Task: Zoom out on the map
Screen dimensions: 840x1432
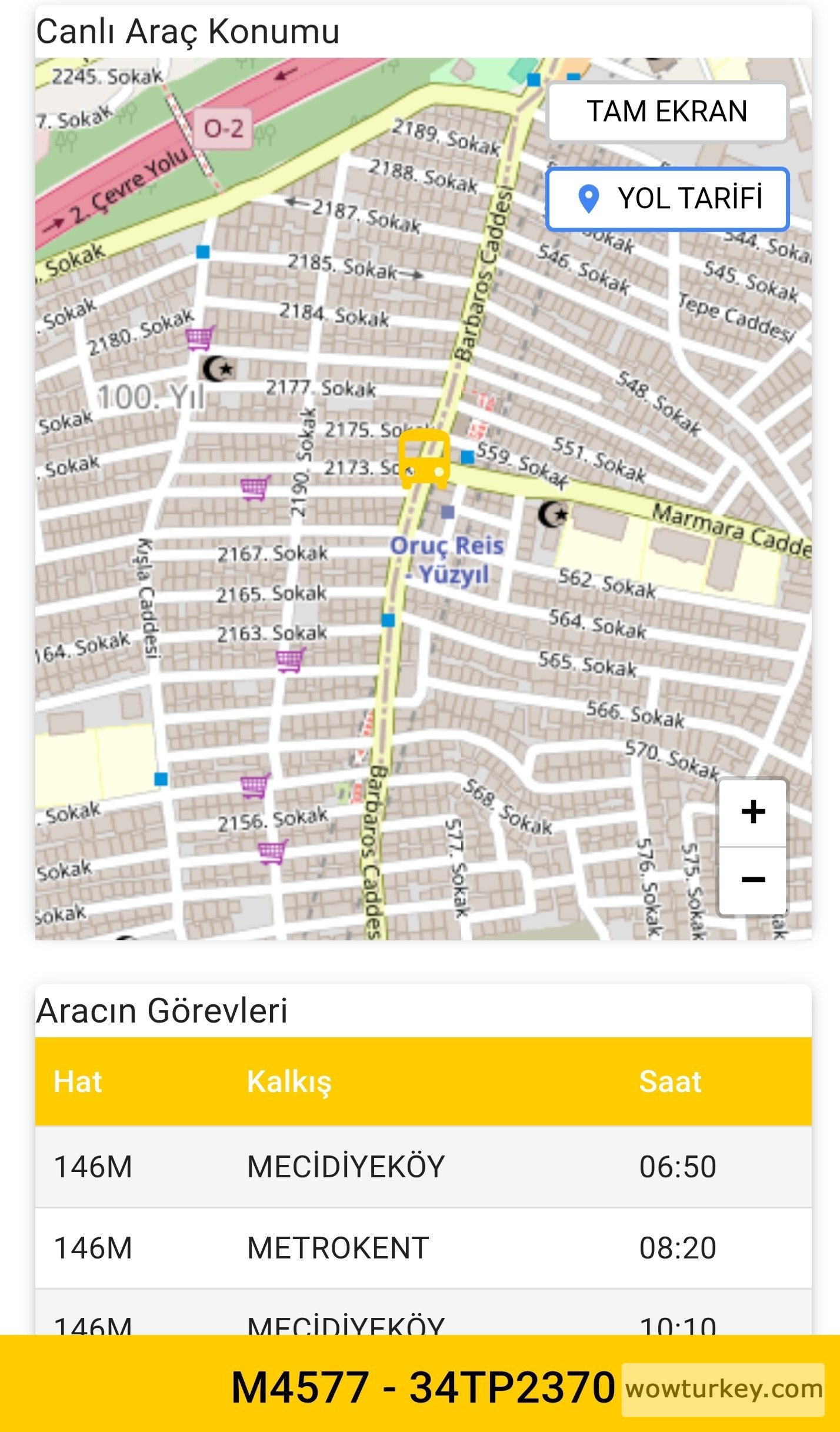Action: (752, 880)
